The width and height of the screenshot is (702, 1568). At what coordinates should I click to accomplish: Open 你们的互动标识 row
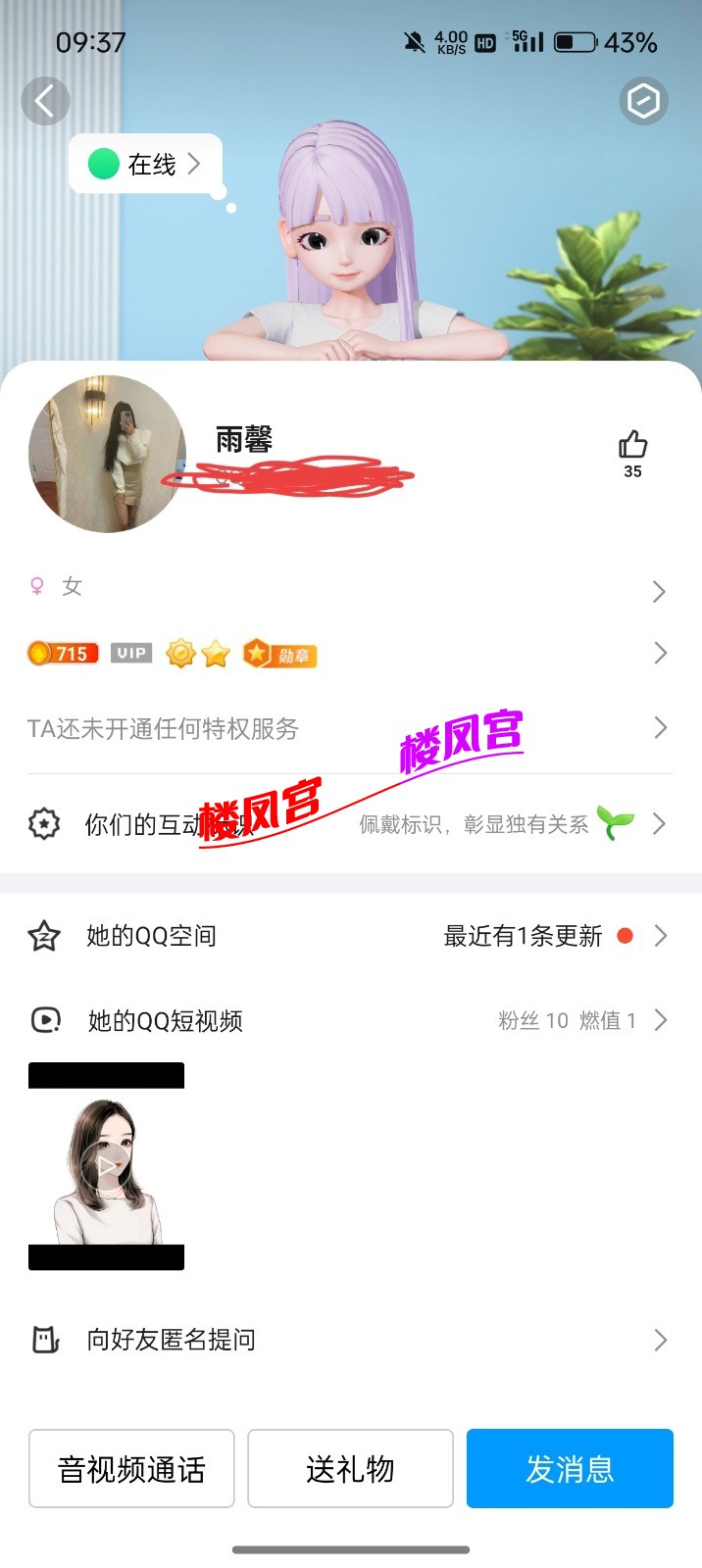click(x=350, y=824)
